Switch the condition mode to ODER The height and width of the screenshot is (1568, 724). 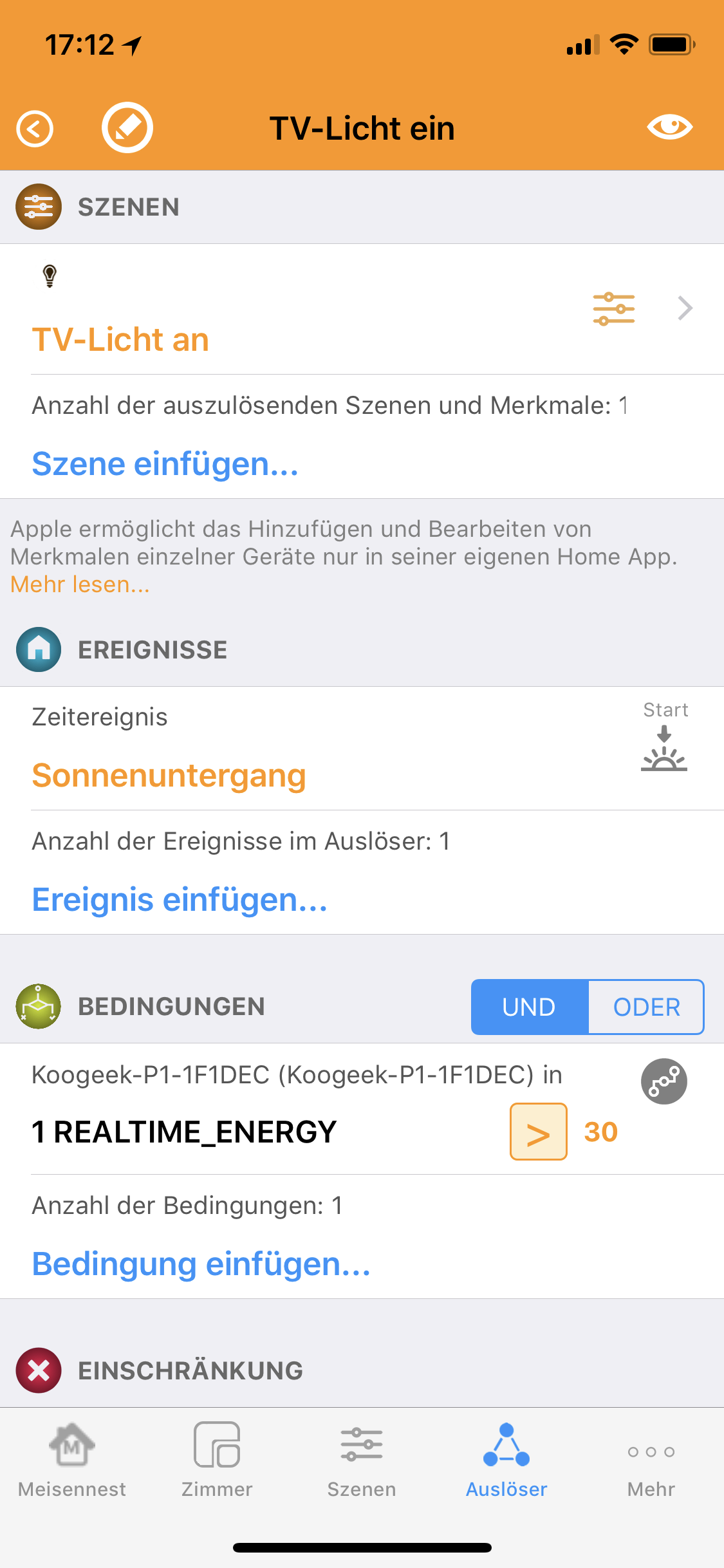[x=646, y=1007]
